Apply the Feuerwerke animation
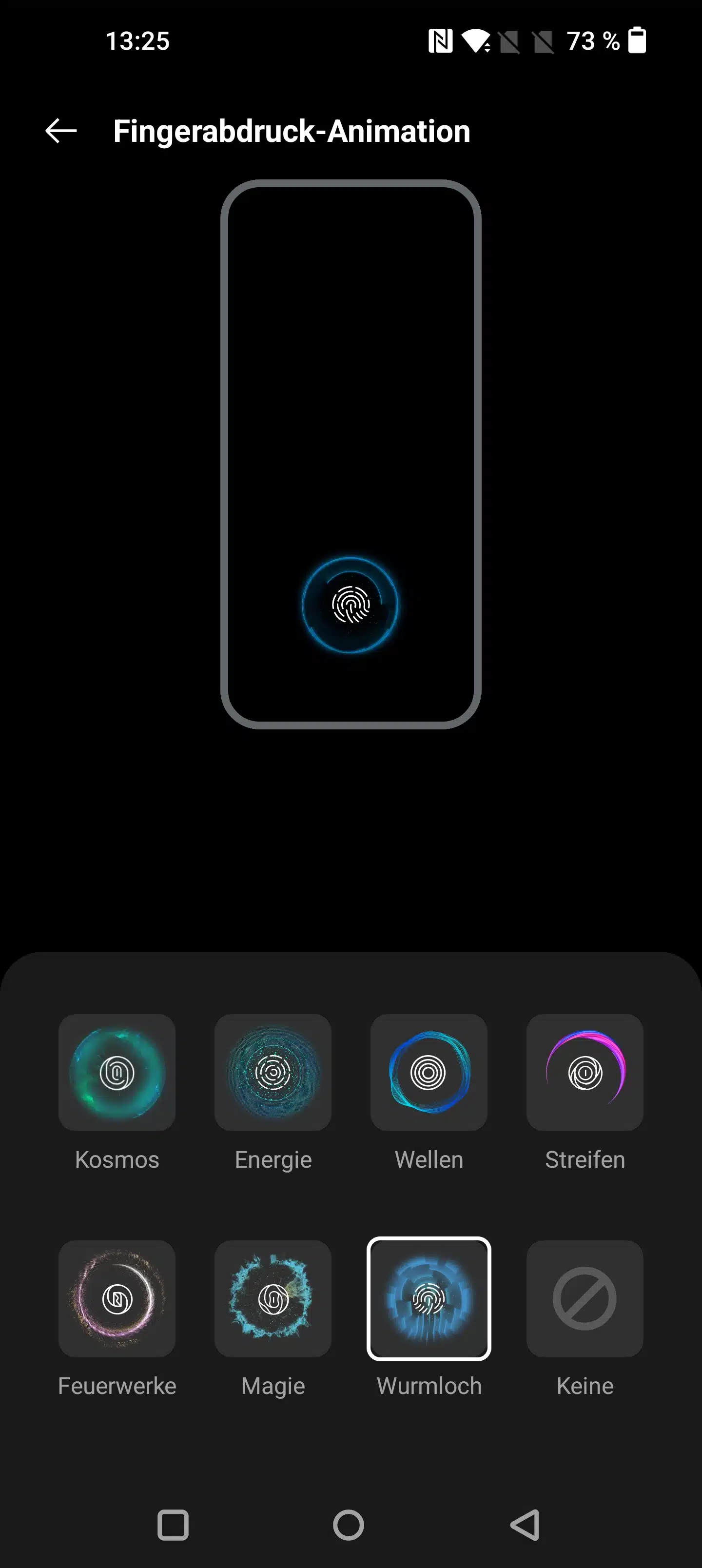This screenshot has width=702, height=1568. coord(117,1298)
